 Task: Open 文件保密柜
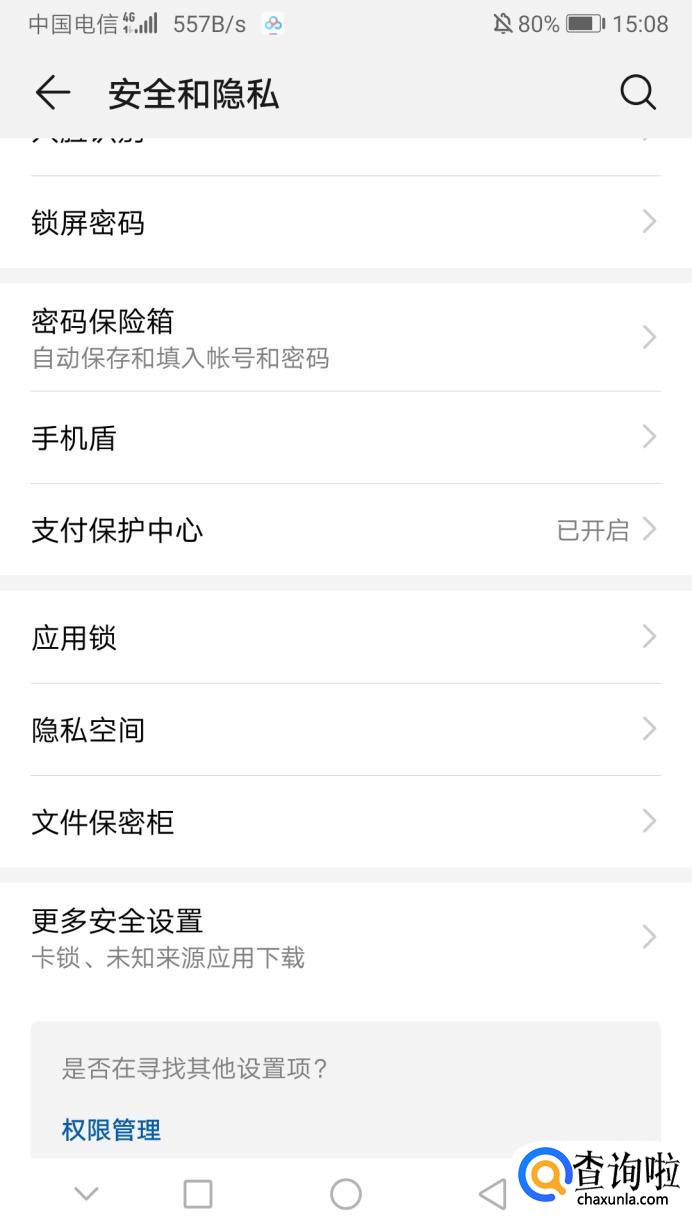[x=345, y=822]
